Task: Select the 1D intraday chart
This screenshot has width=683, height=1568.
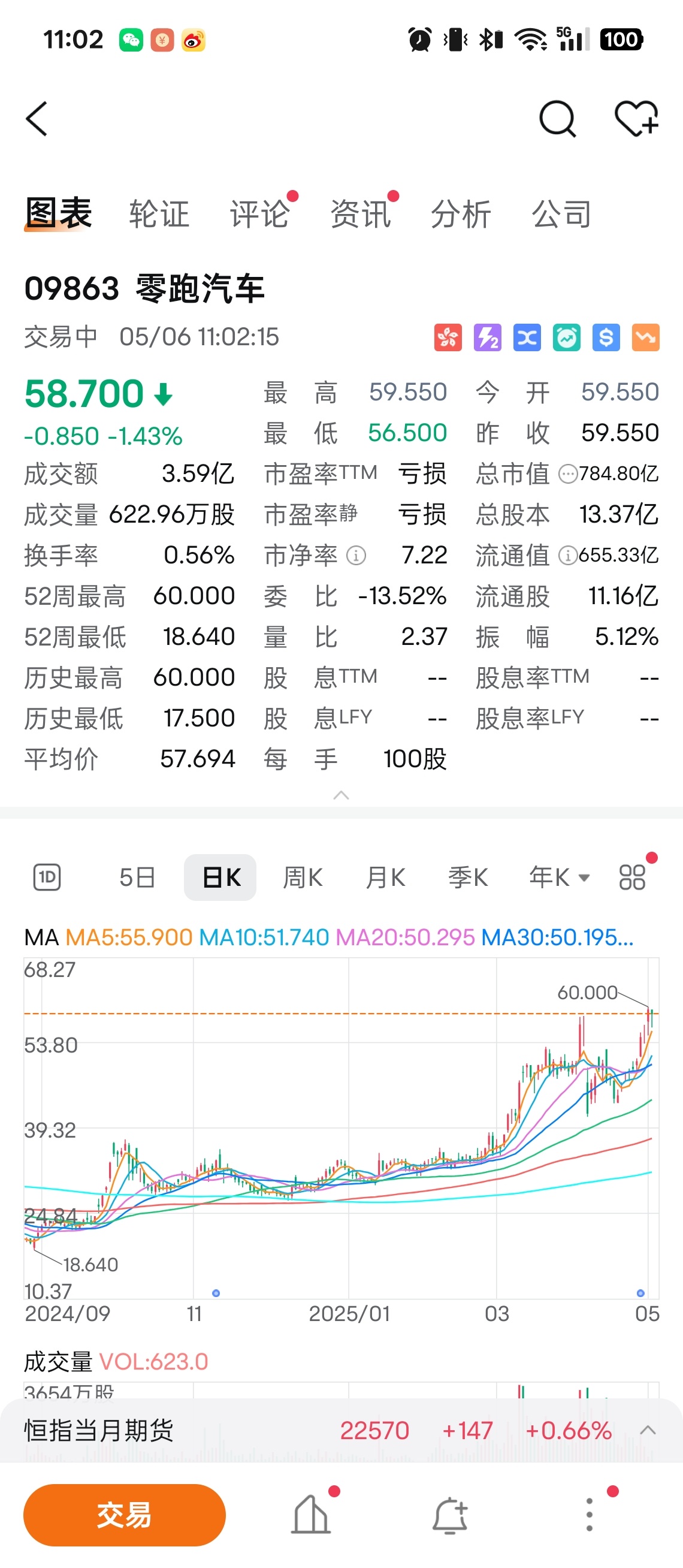Action: coord(47,877)
